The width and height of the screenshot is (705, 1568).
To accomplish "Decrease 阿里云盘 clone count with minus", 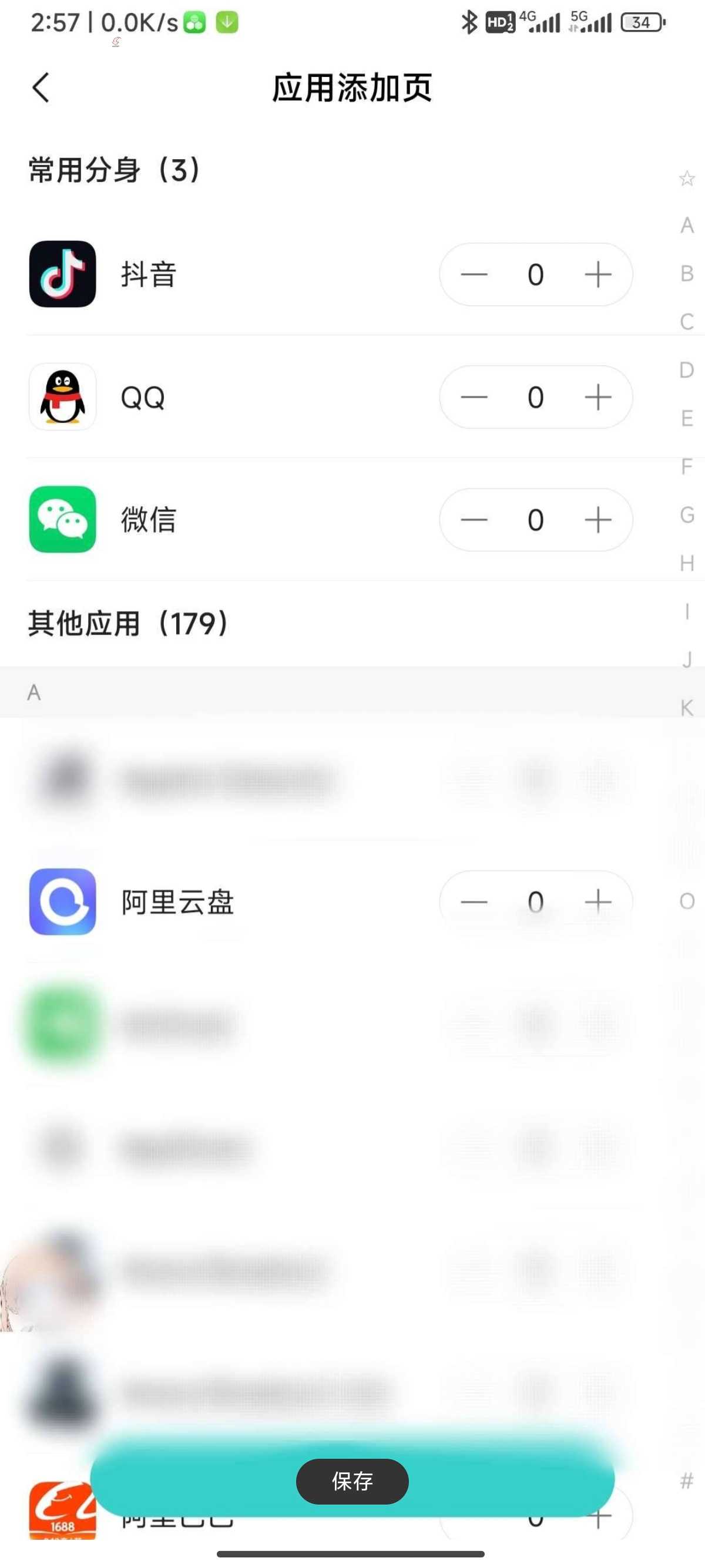I will tap(474, 901).
